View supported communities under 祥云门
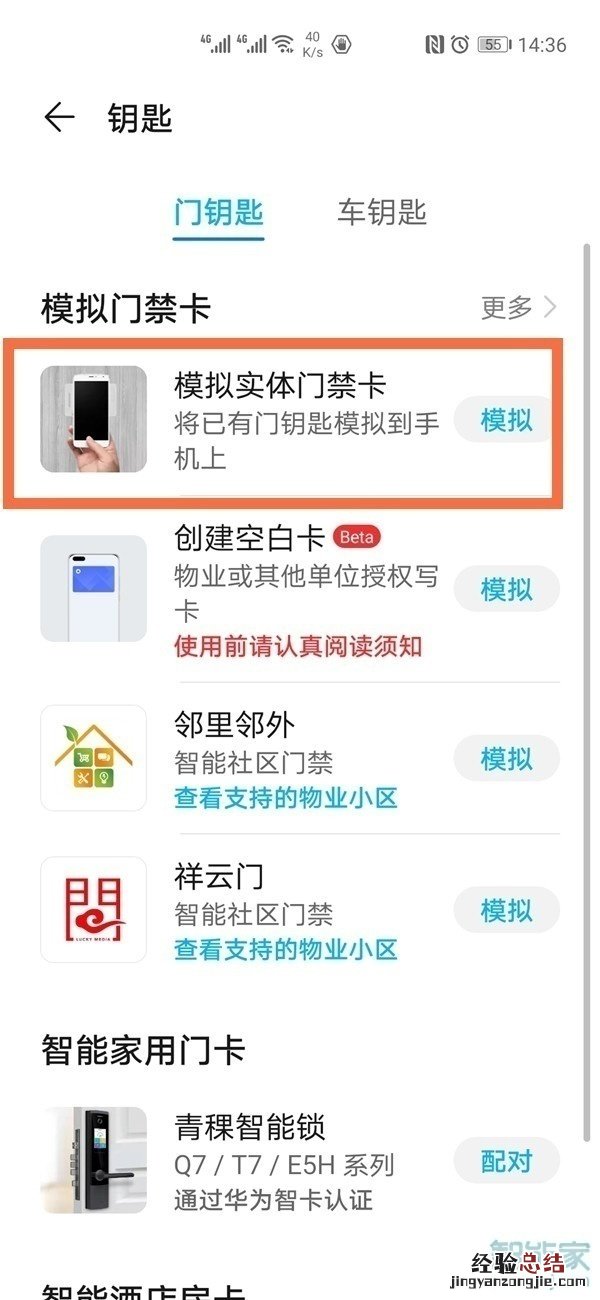Viewport: 600px width, 1300px height. pyautogui.click(x=286, y=949)
